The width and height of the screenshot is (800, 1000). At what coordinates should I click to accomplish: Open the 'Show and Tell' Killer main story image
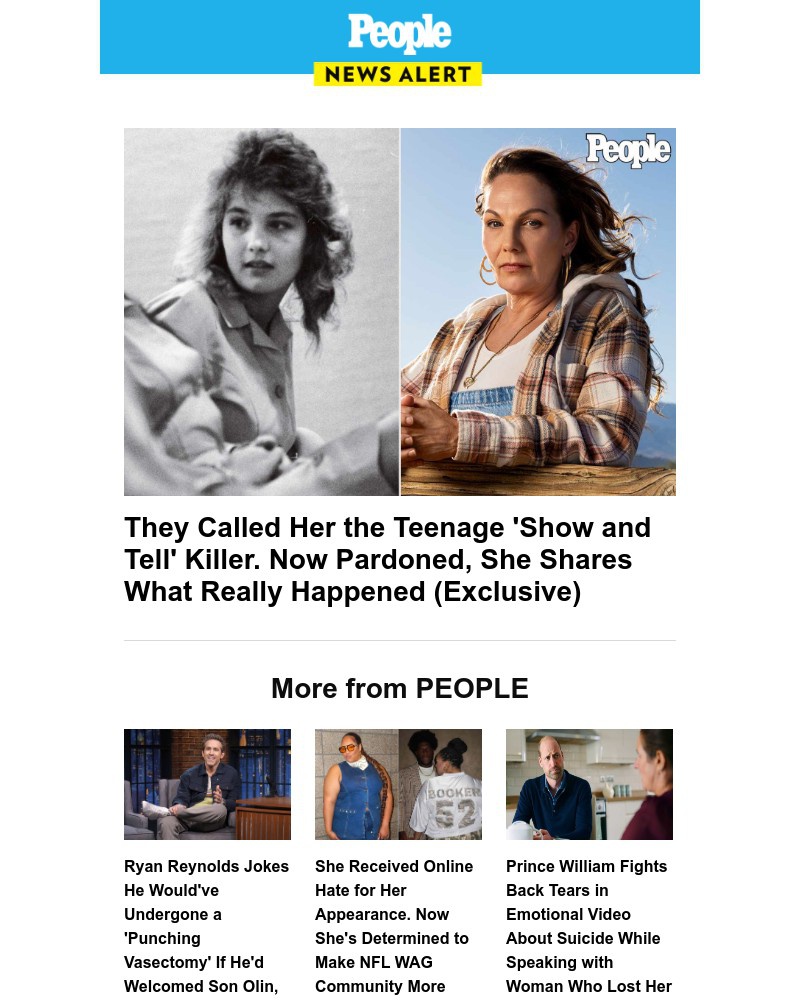(x=400, y=311)
